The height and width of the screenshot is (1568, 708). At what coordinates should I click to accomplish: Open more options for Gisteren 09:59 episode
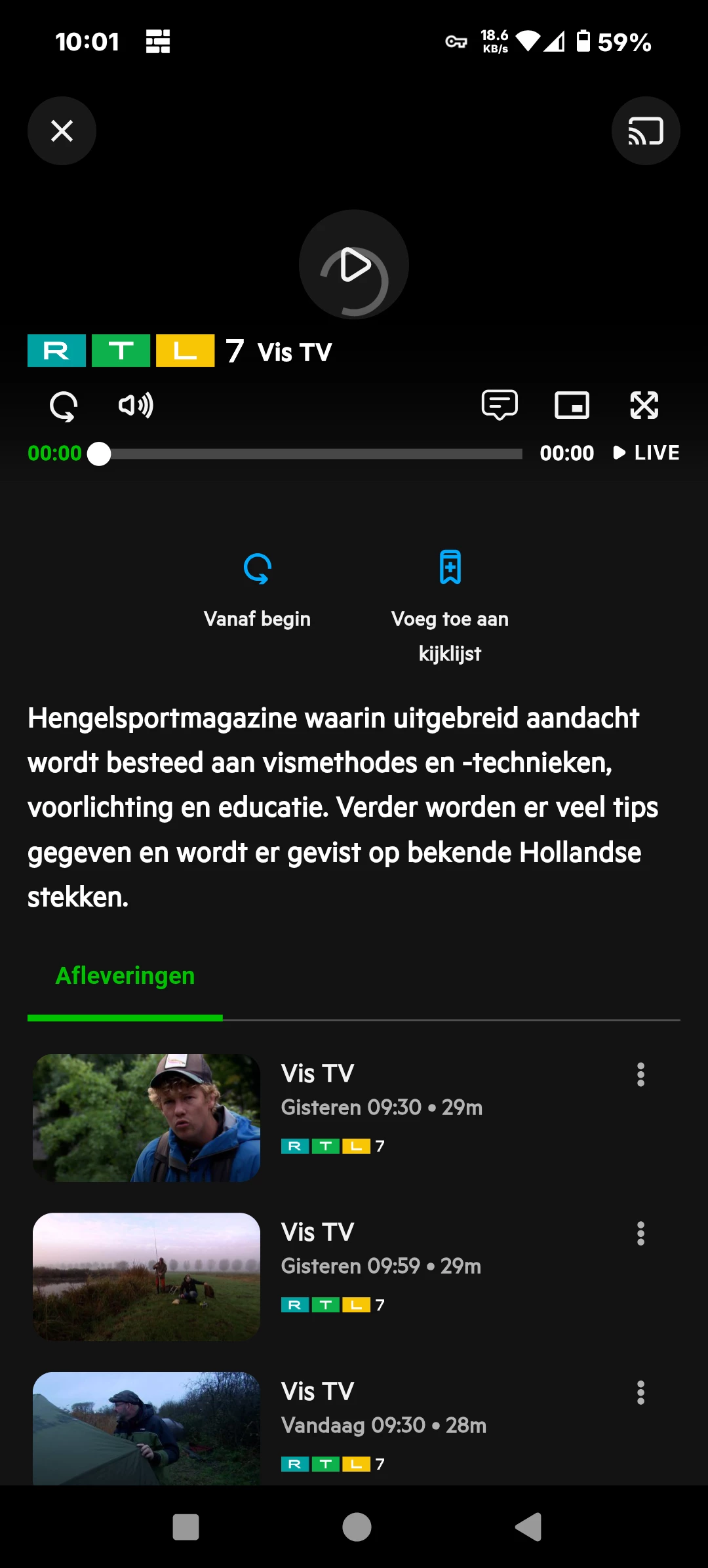640,1234
